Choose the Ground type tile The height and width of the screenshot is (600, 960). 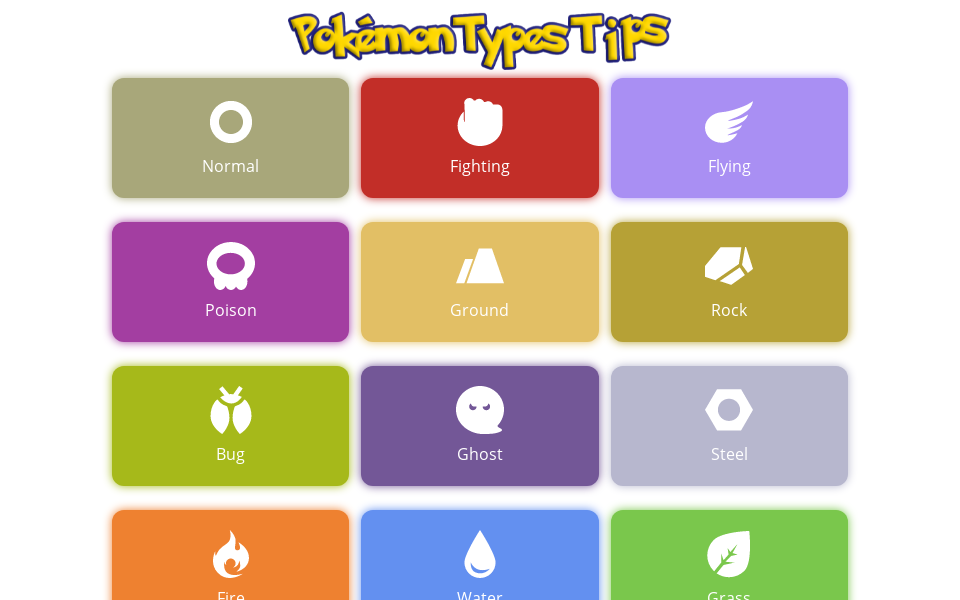pyautogui.click(x=480, y=282)
